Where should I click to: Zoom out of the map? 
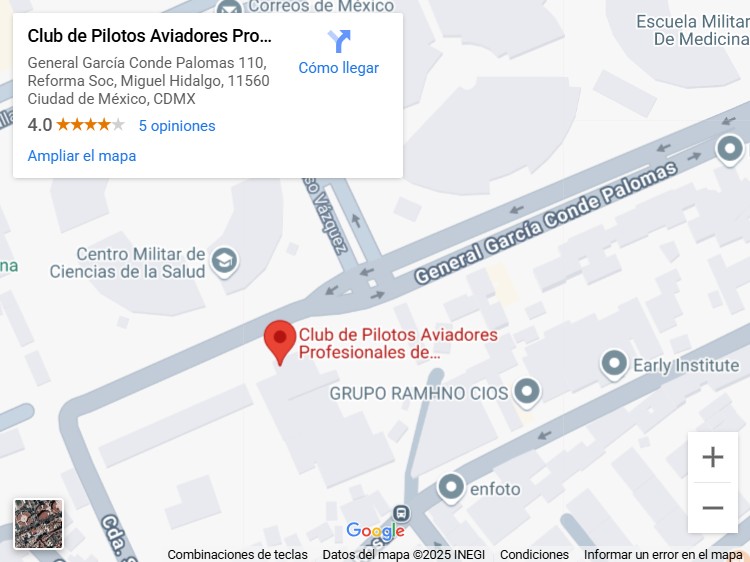tap(712, 508)
